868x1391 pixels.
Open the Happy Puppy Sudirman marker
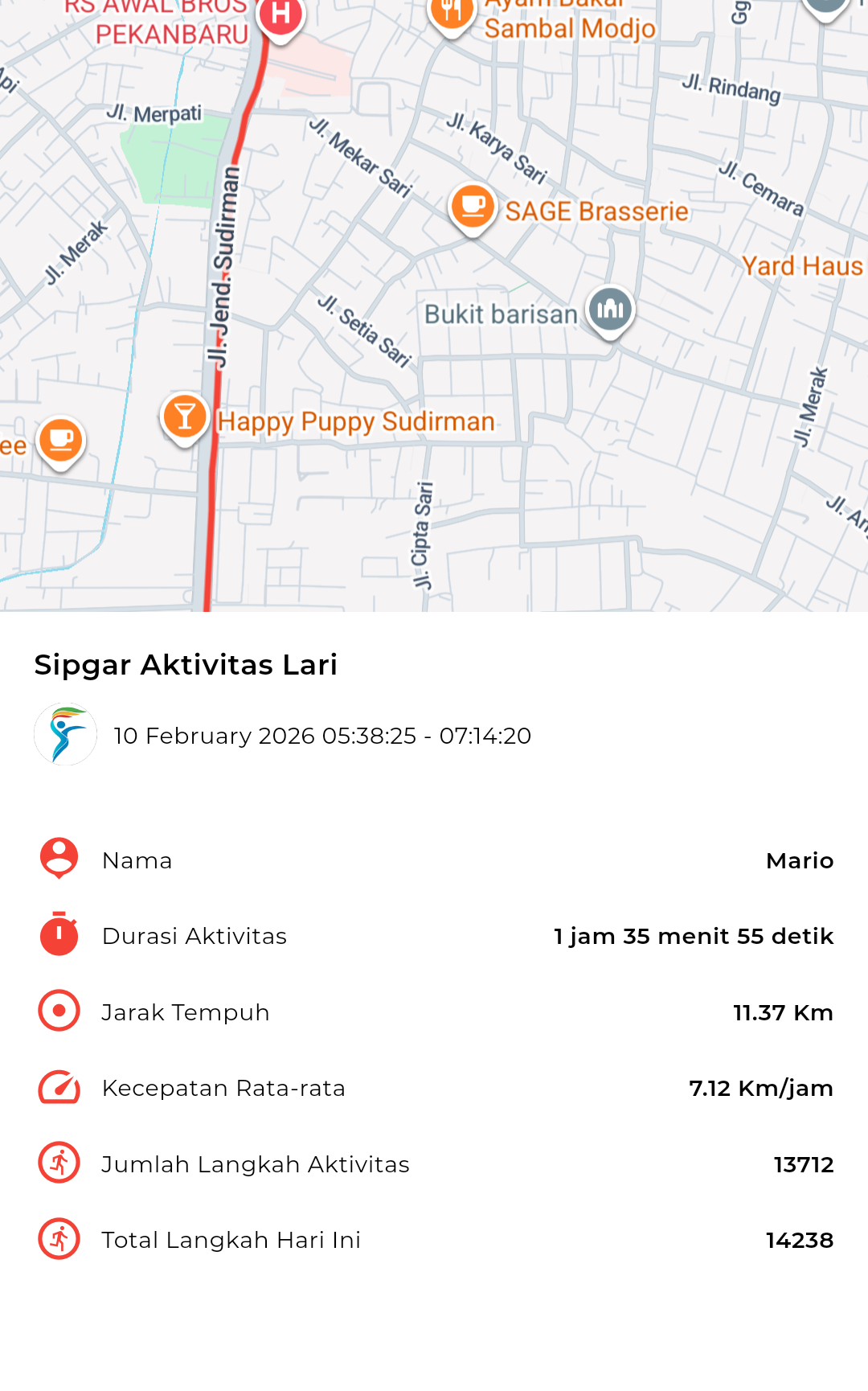click(x=185, y=417)
